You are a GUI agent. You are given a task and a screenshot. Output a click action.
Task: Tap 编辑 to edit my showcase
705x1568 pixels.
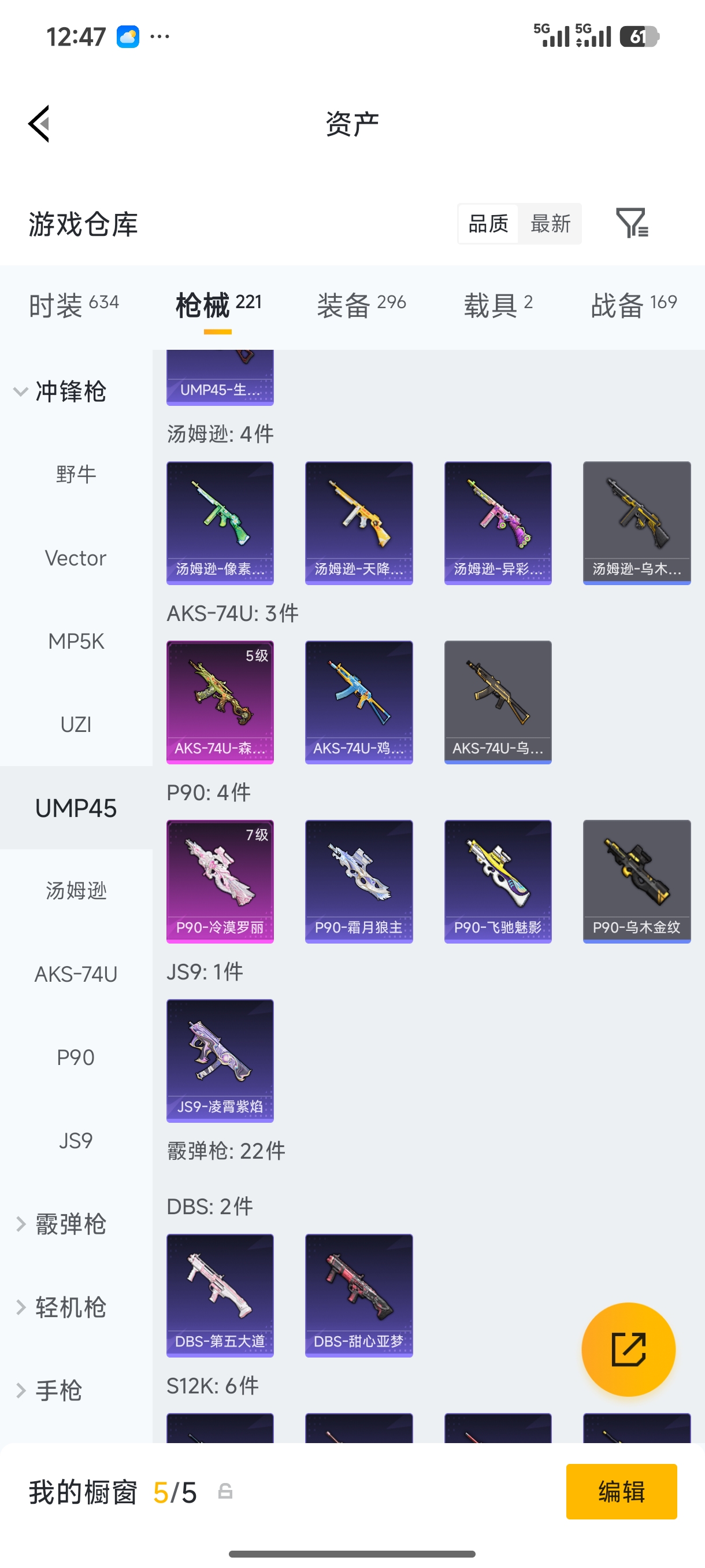tap(621, 1491)
